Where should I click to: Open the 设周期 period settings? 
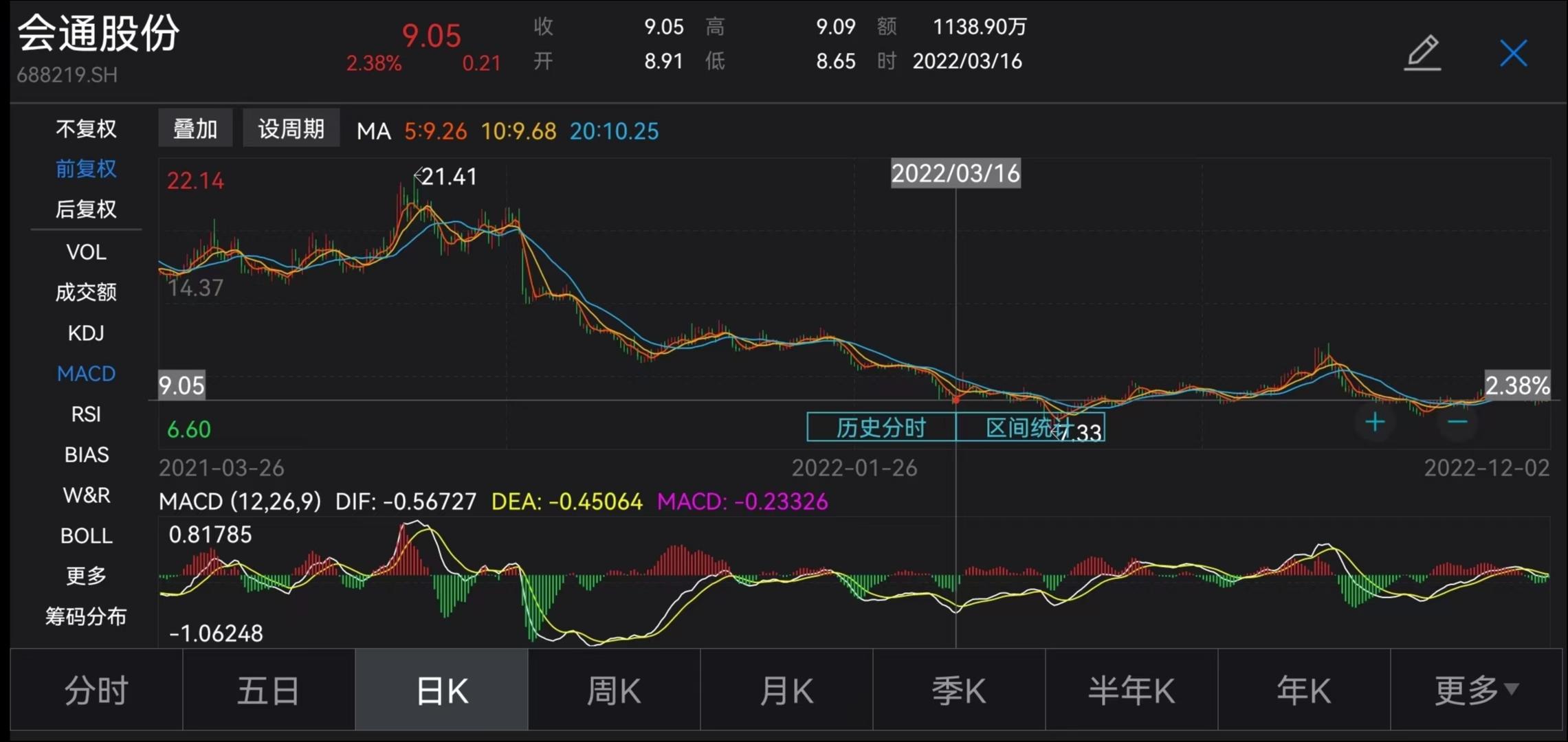click(x=291, y=128)
